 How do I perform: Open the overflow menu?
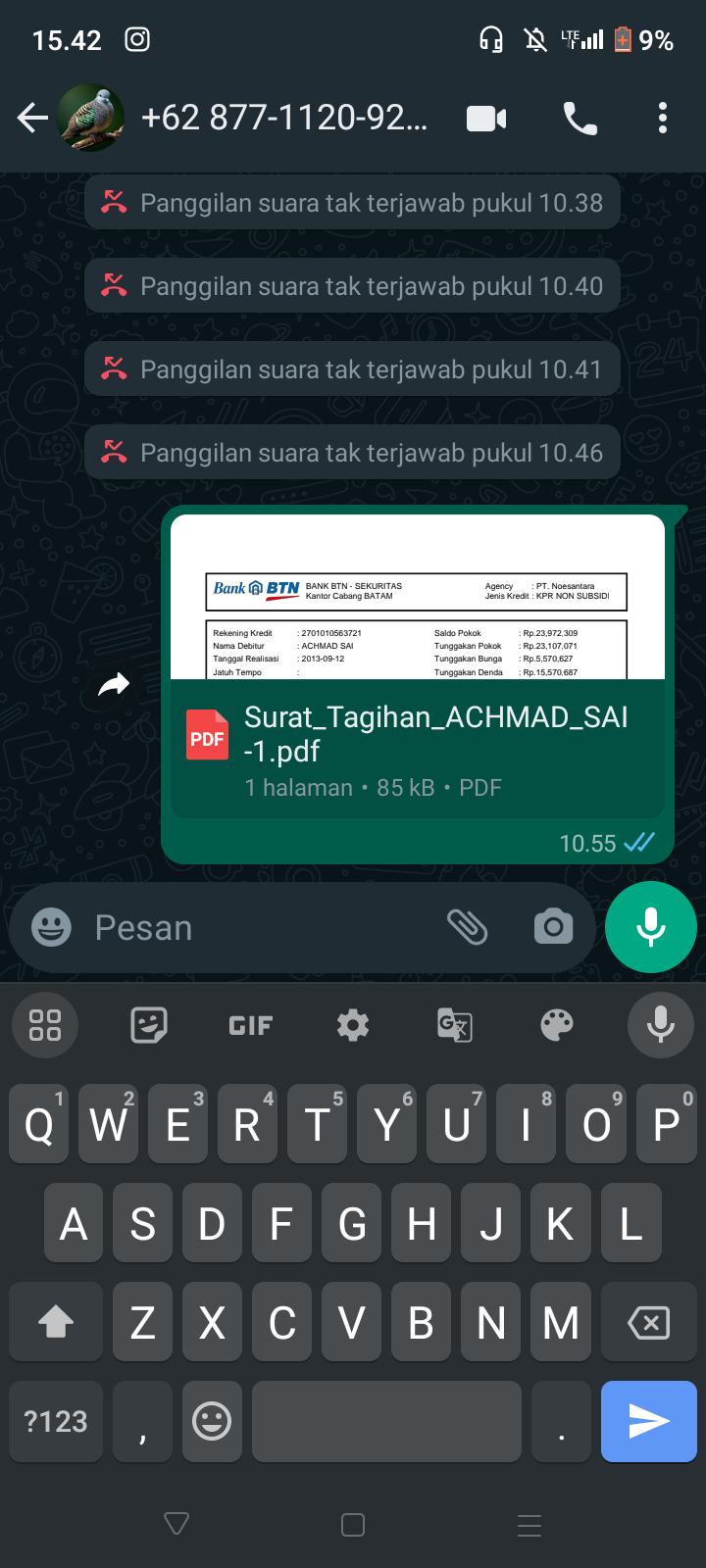point(663,119)
